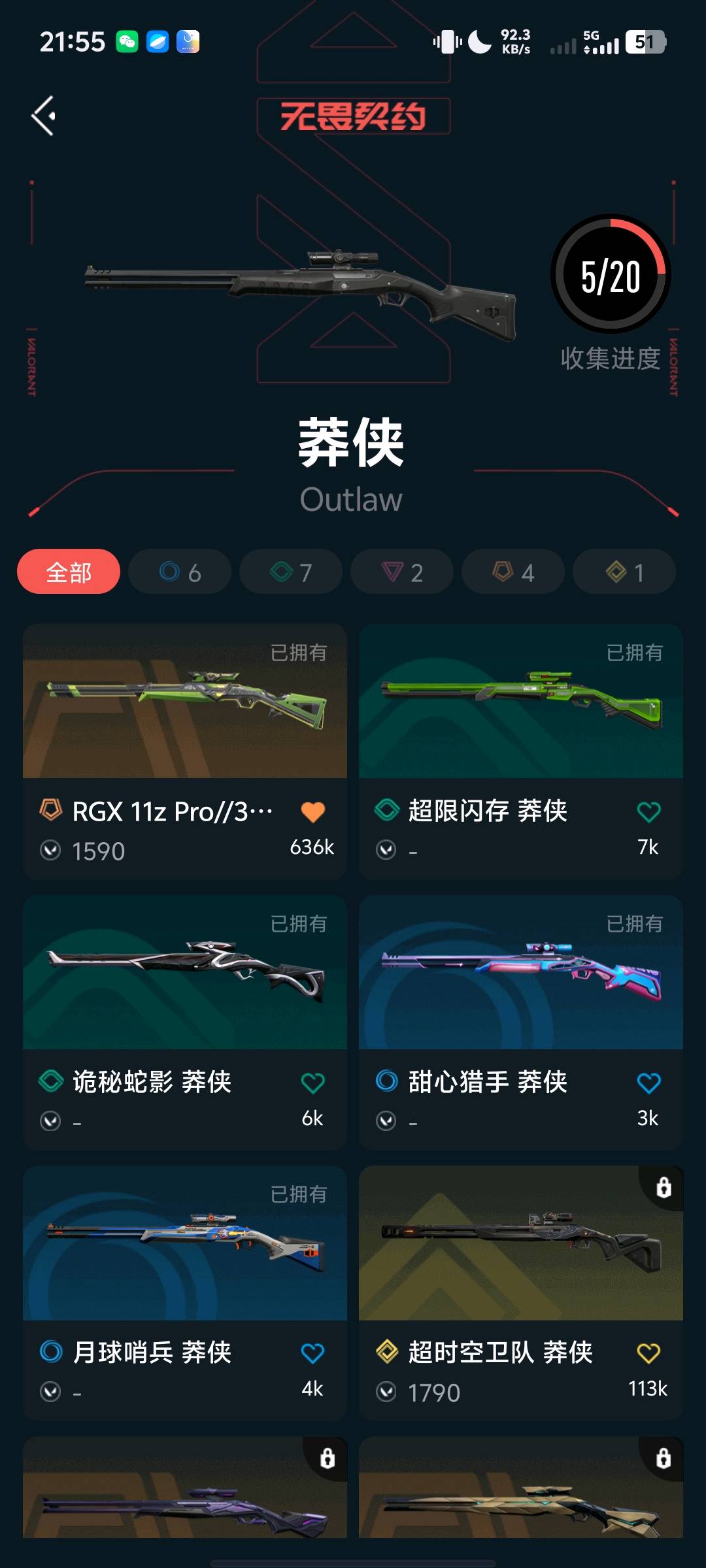Image resolution: width=706 pixels, height=1568 pixels.
Task: Like the 月球哨兵 莽侠 skin
Action: [312, 1353]
